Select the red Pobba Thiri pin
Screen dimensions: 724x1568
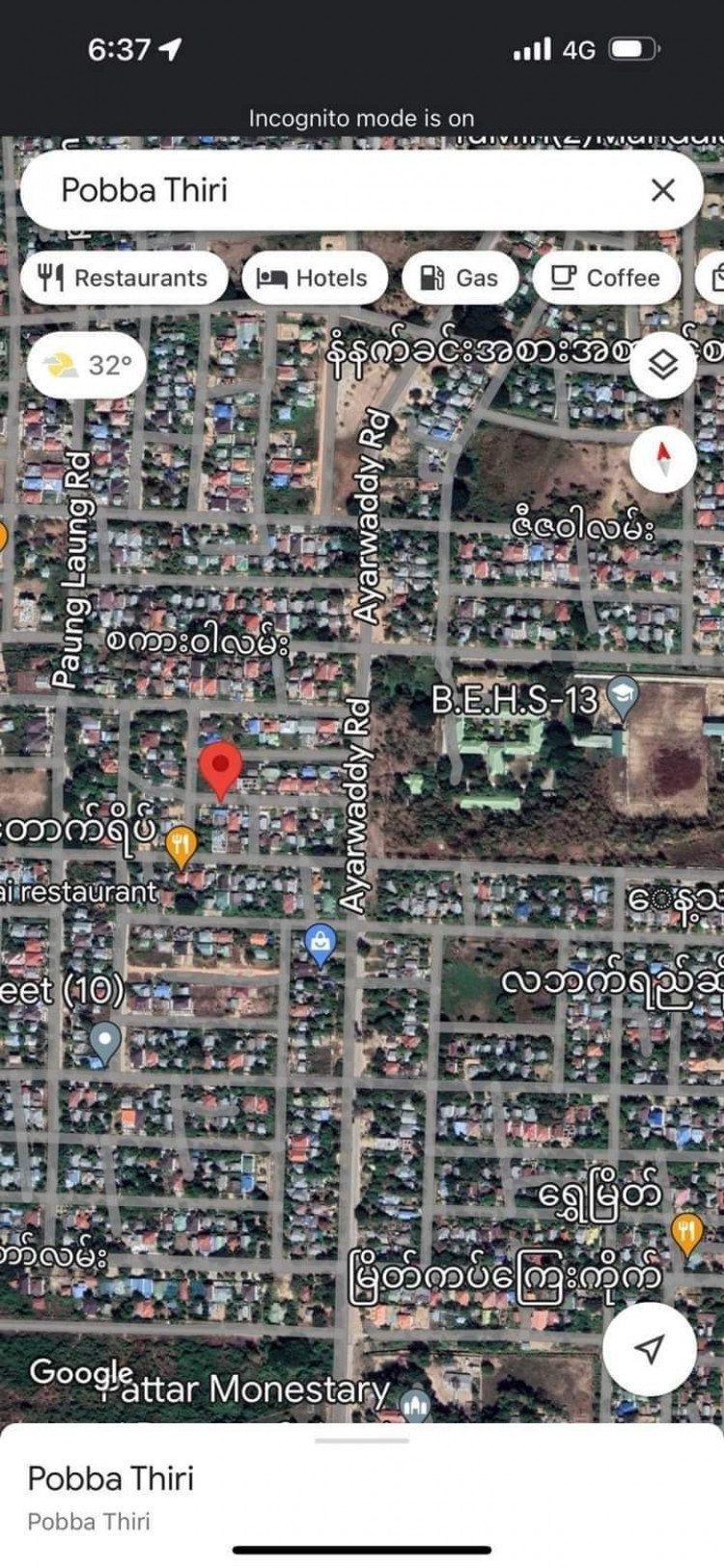tap(221, 768)
